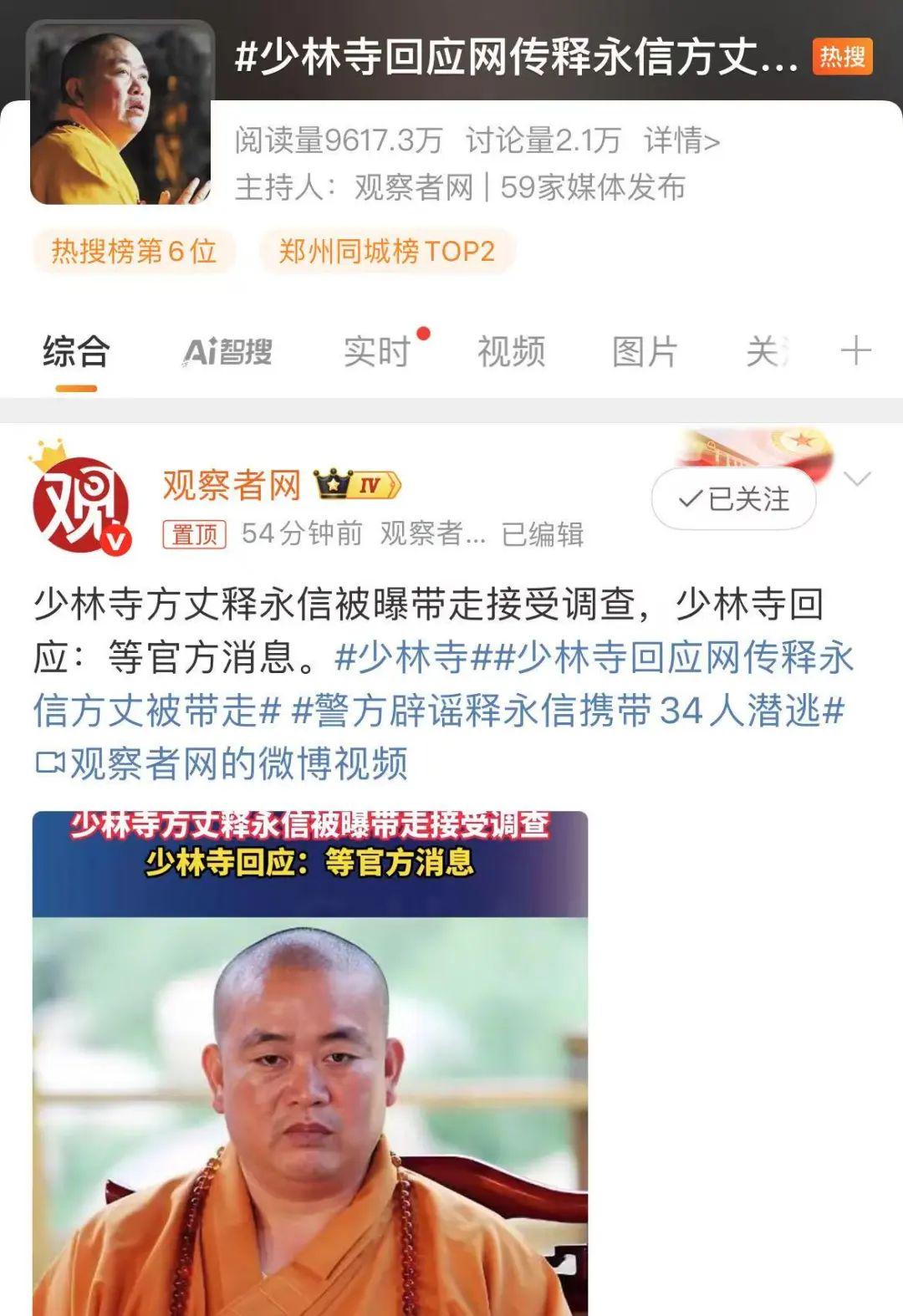Open hashtag #少林寺#
903x1316 pixels.
[401, 657]
